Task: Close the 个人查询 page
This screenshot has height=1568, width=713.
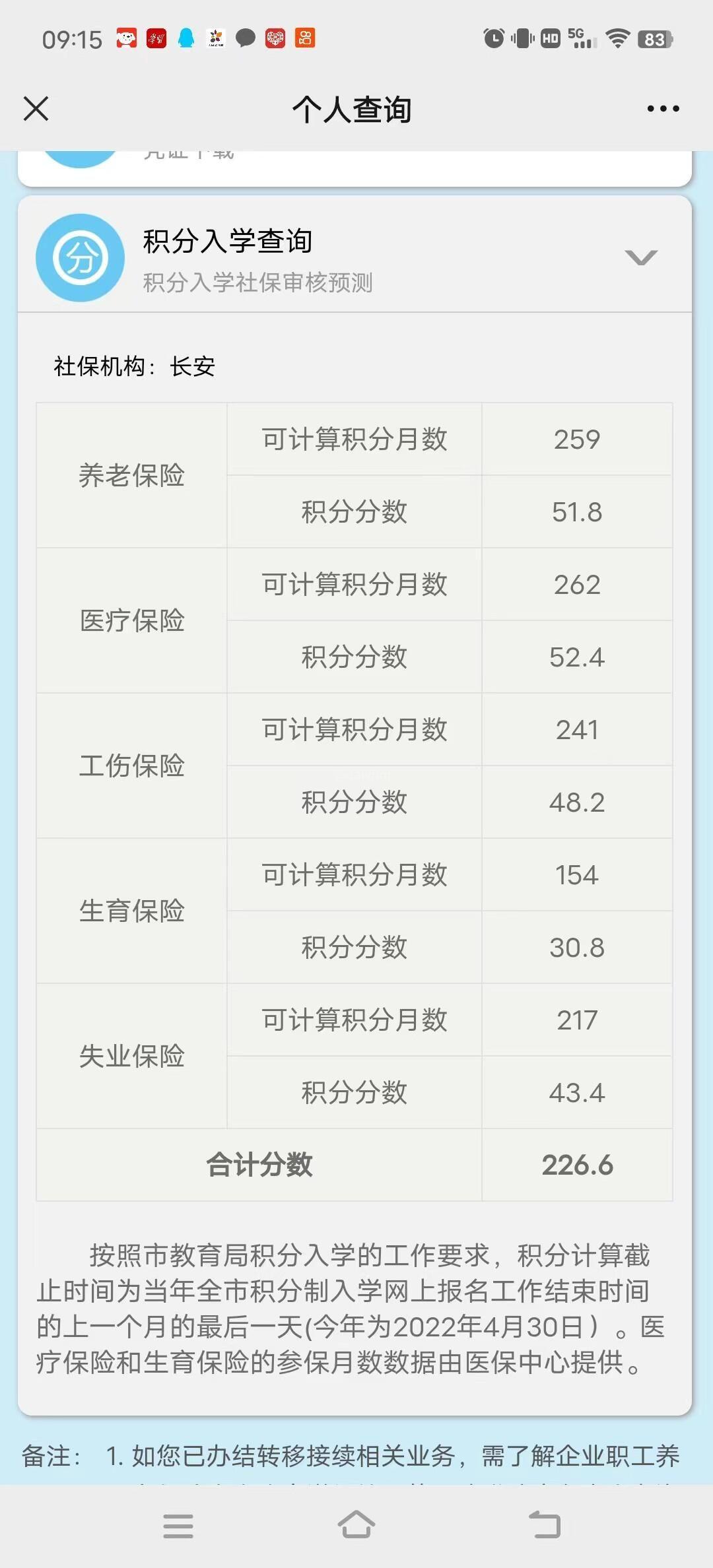Action: click(x=36, y=109)
